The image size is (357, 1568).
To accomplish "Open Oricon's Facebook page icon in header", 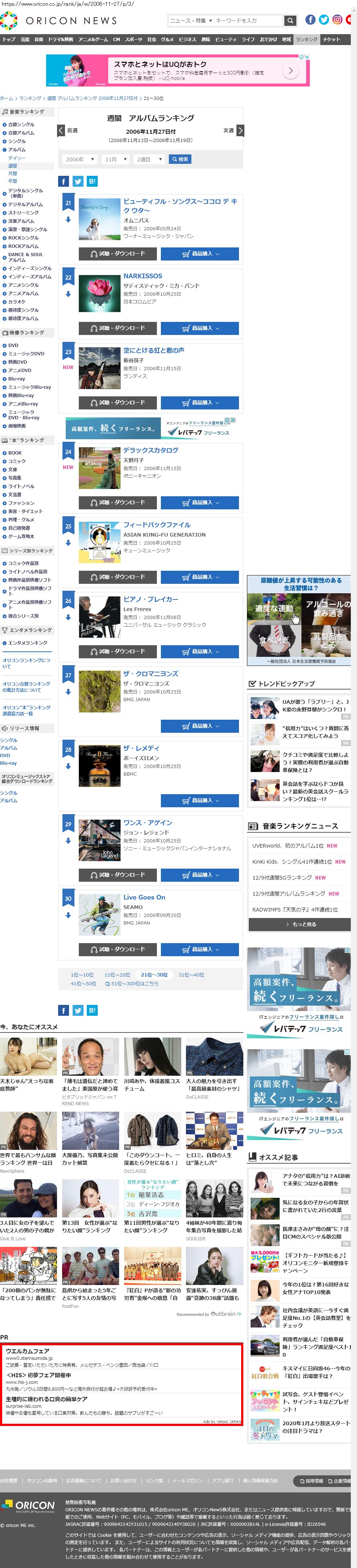I will [310, 20].
